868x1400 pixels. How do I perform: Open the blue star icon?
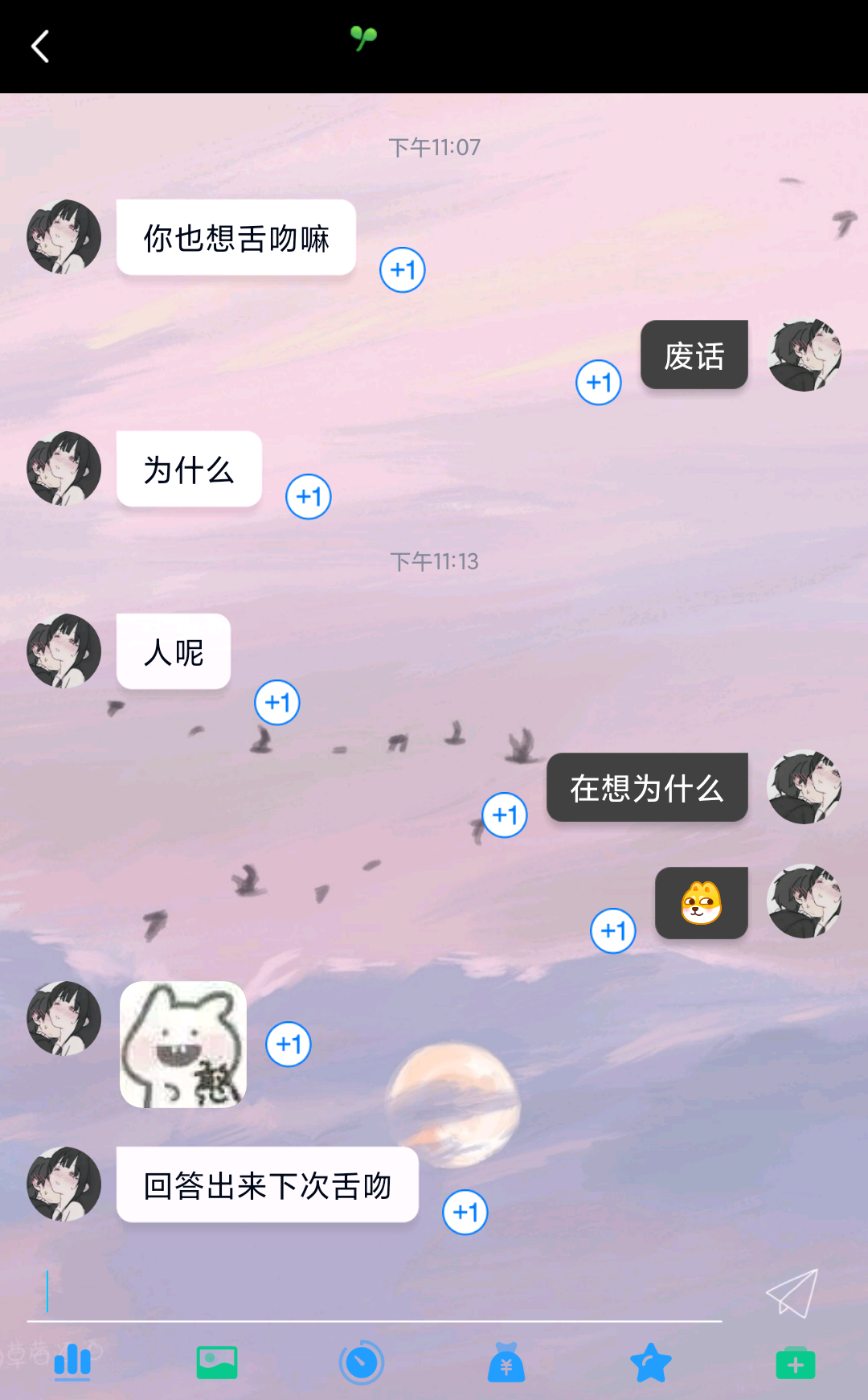click(650, 1363)
